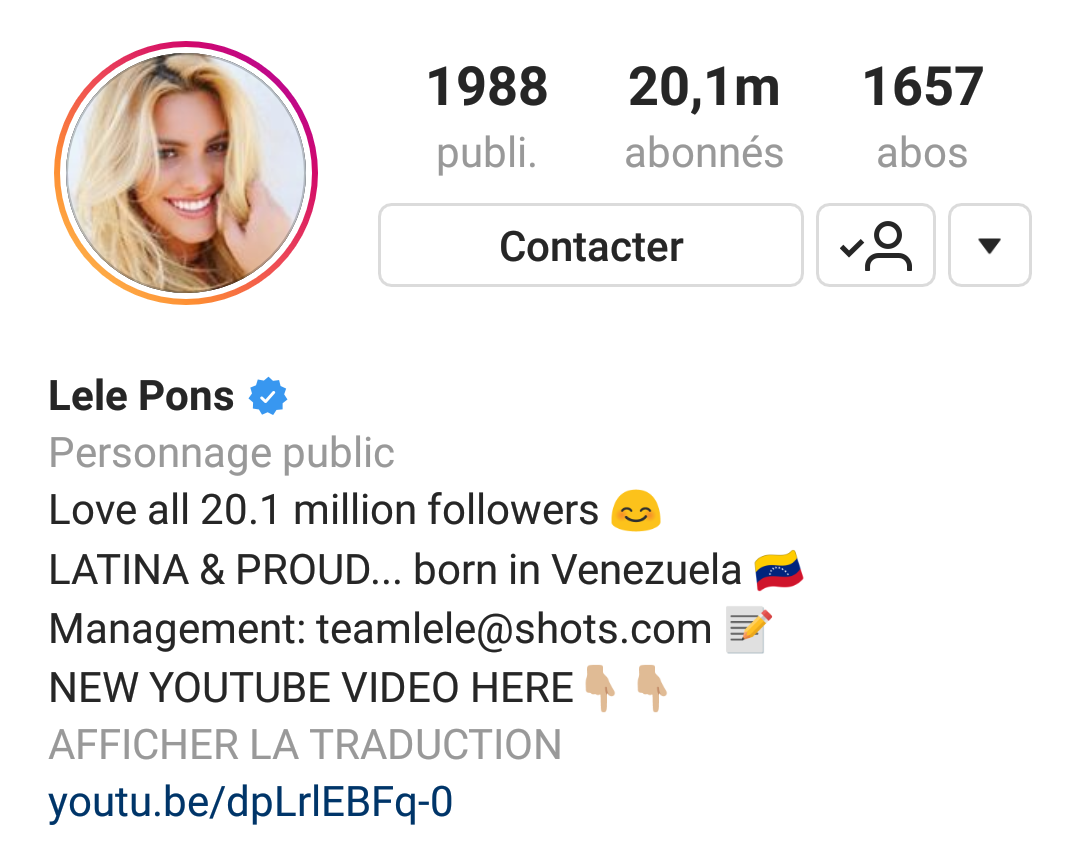This screenshot has height=847, width=1080.
Task: Tap the Contacter button
Action: [x=590, y=246]
